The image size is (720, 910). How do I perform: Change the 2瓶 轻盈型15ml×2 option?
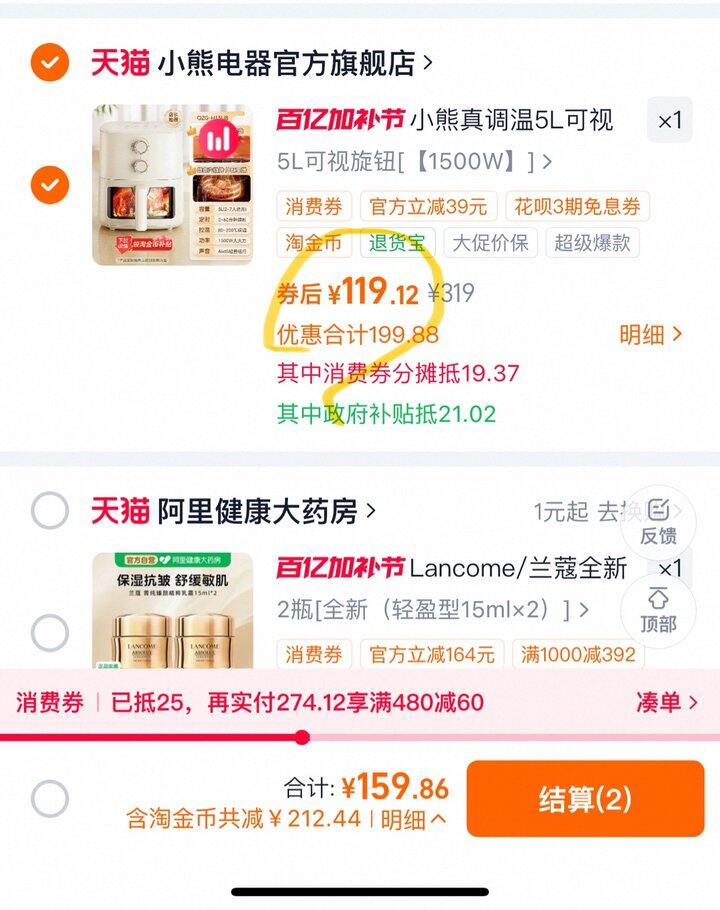point(432,609)
